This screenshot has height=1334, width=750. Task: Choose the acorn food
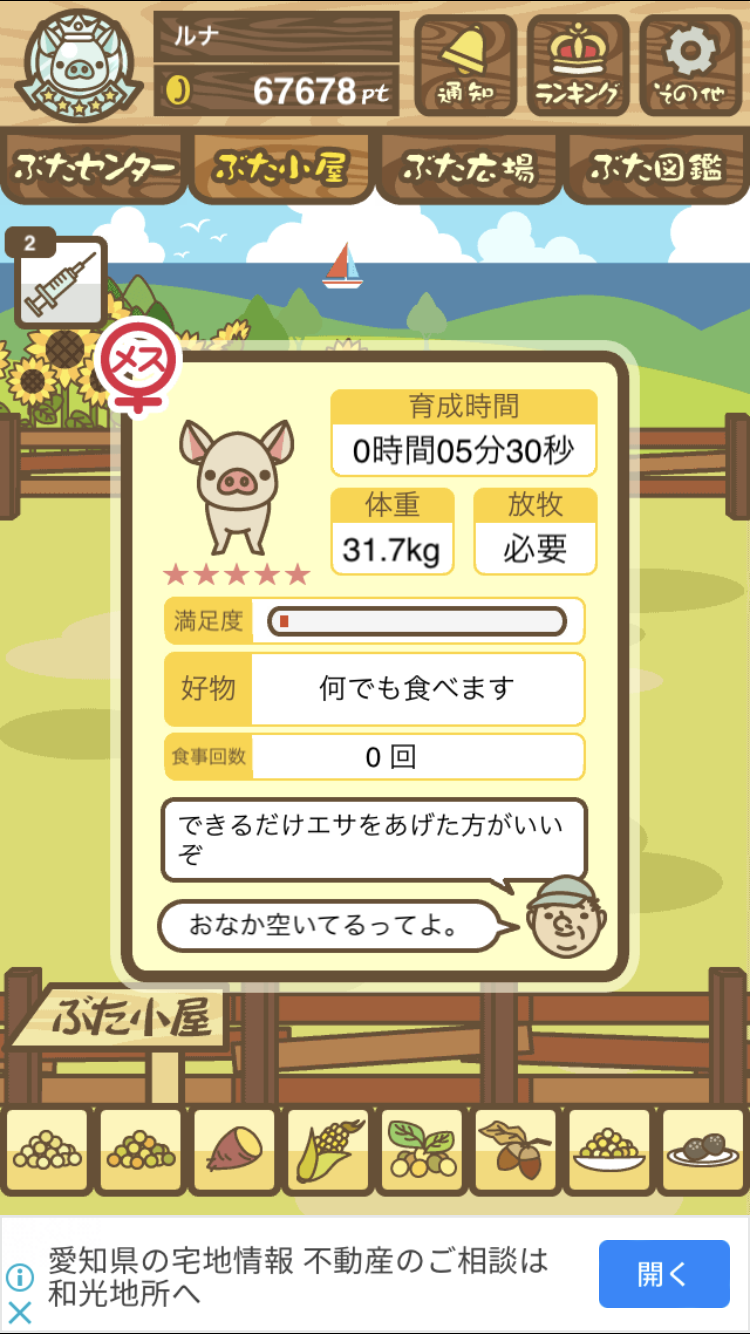pos(516,1151)
